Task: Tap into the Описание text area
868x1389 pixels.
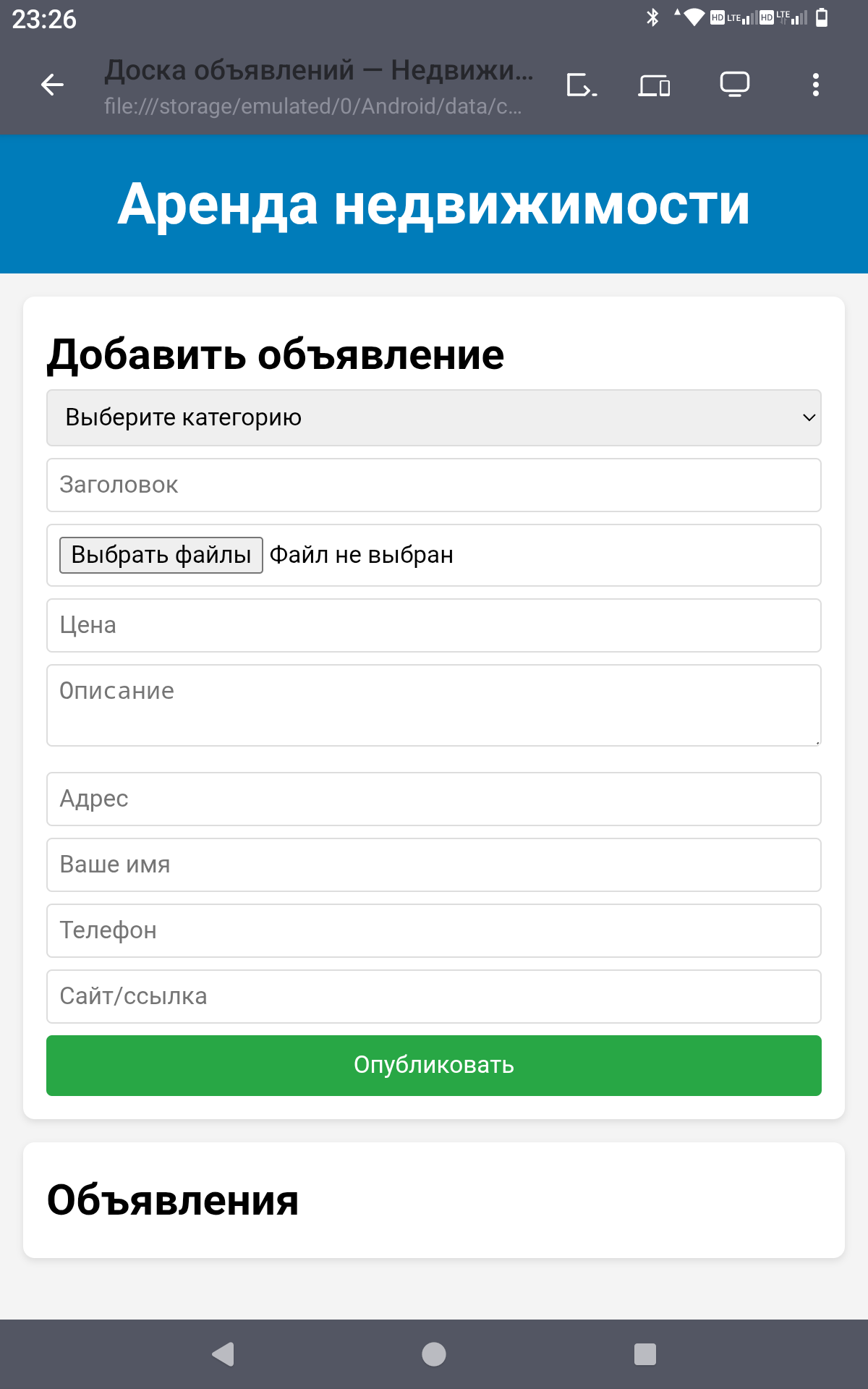Action: coord(434,705)
